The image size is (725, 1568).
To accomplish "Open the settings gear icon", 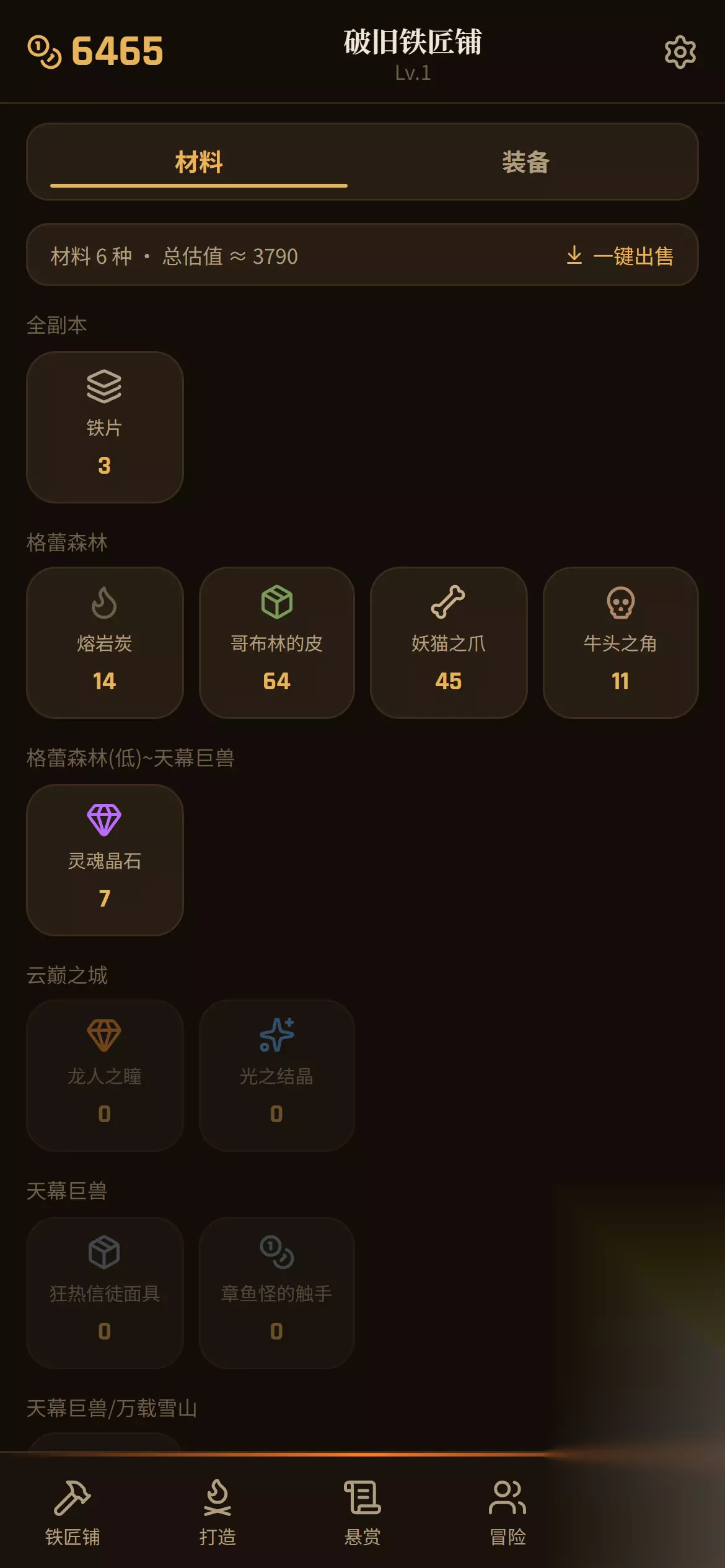I will click(680, 52).
